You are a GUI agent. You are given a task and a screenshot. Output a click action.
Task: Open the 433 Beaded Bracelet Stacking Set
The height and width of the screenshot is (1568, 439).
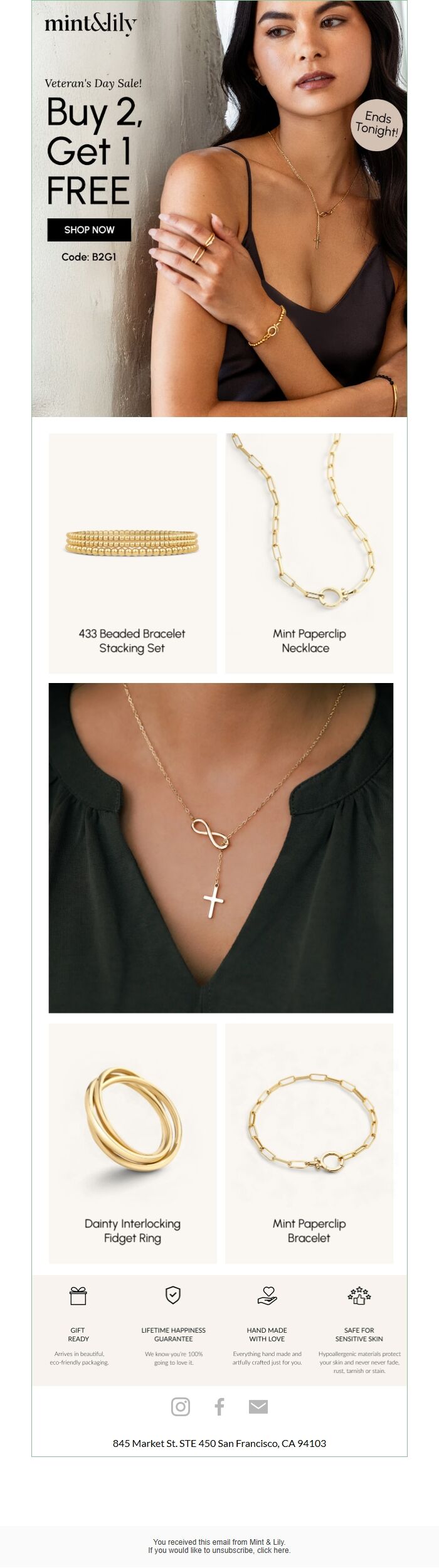coord(132,553)
